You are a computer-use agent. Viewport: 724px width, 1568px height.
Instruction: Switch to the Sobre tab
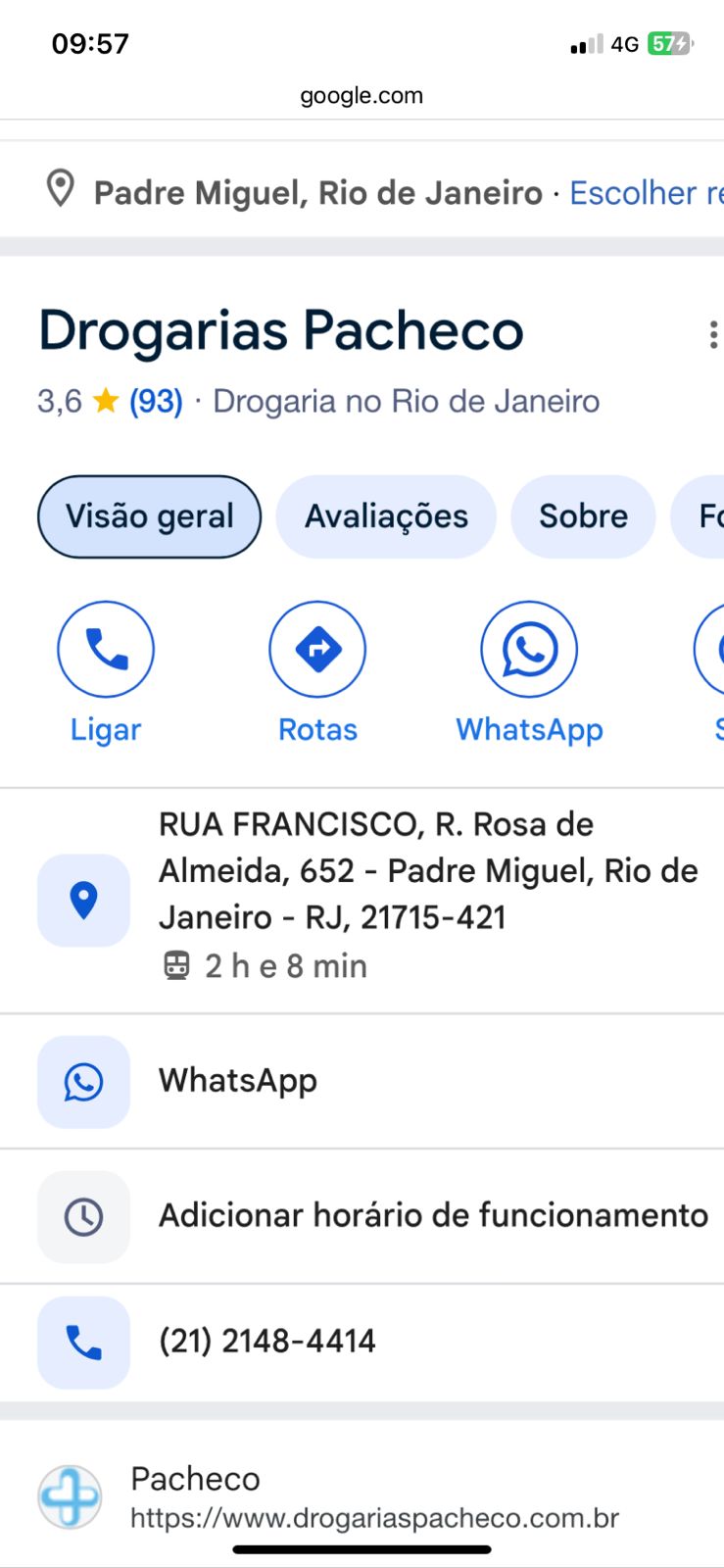coord(583,516)
